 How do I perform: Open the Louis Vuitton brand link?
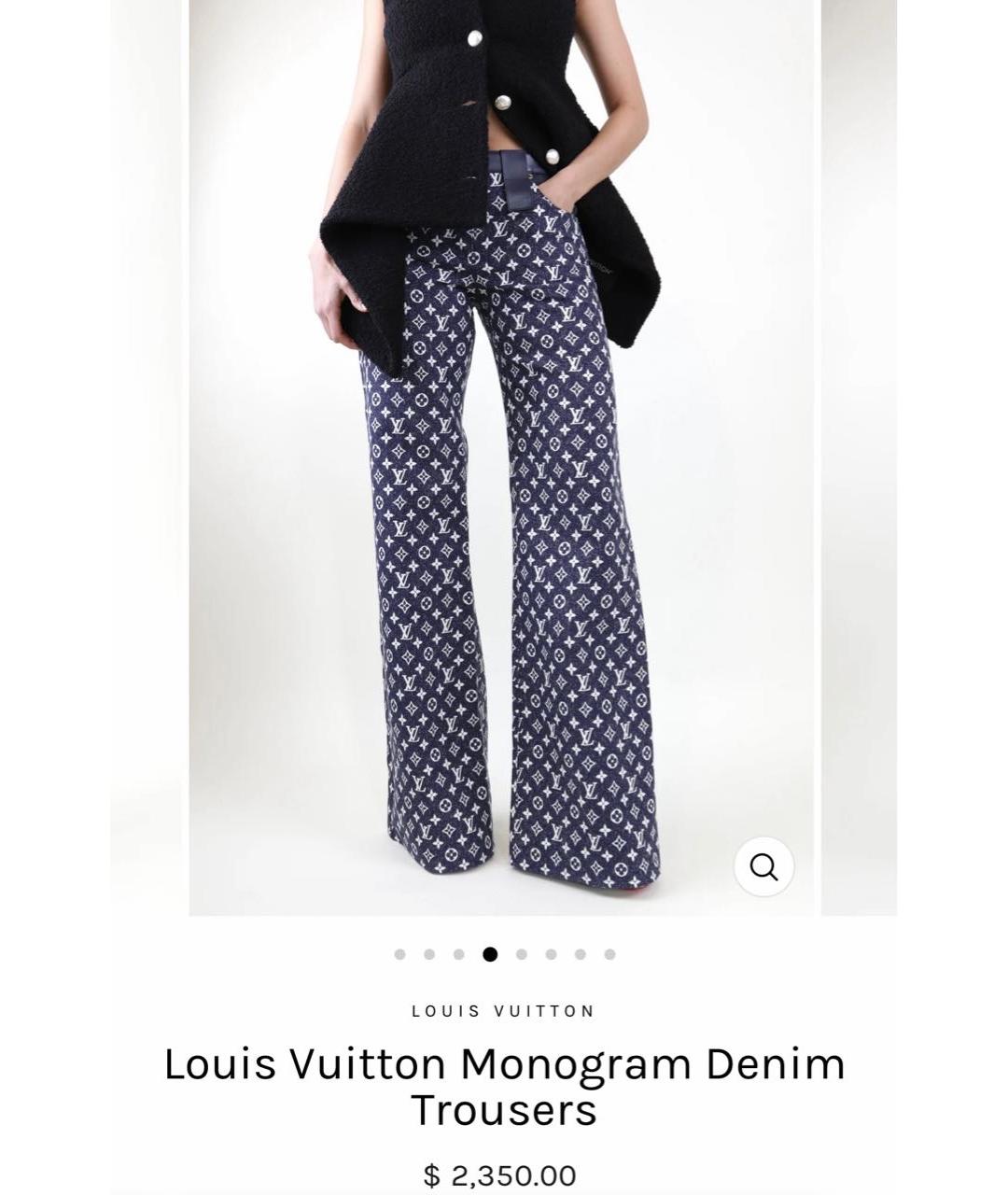click(504, 1011)
